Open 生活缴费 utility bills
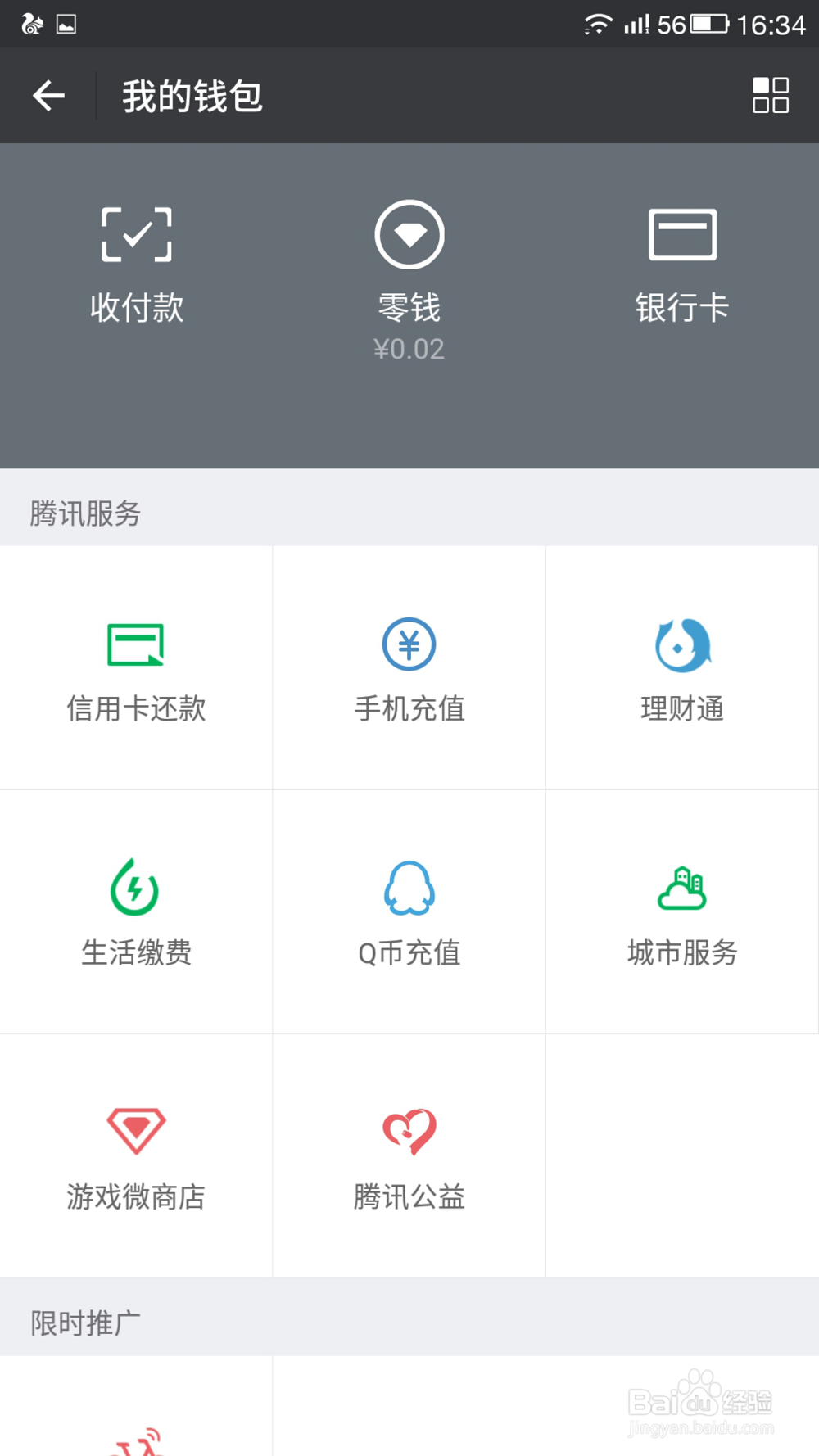The image size is (819, 1456). coord(136,911)
